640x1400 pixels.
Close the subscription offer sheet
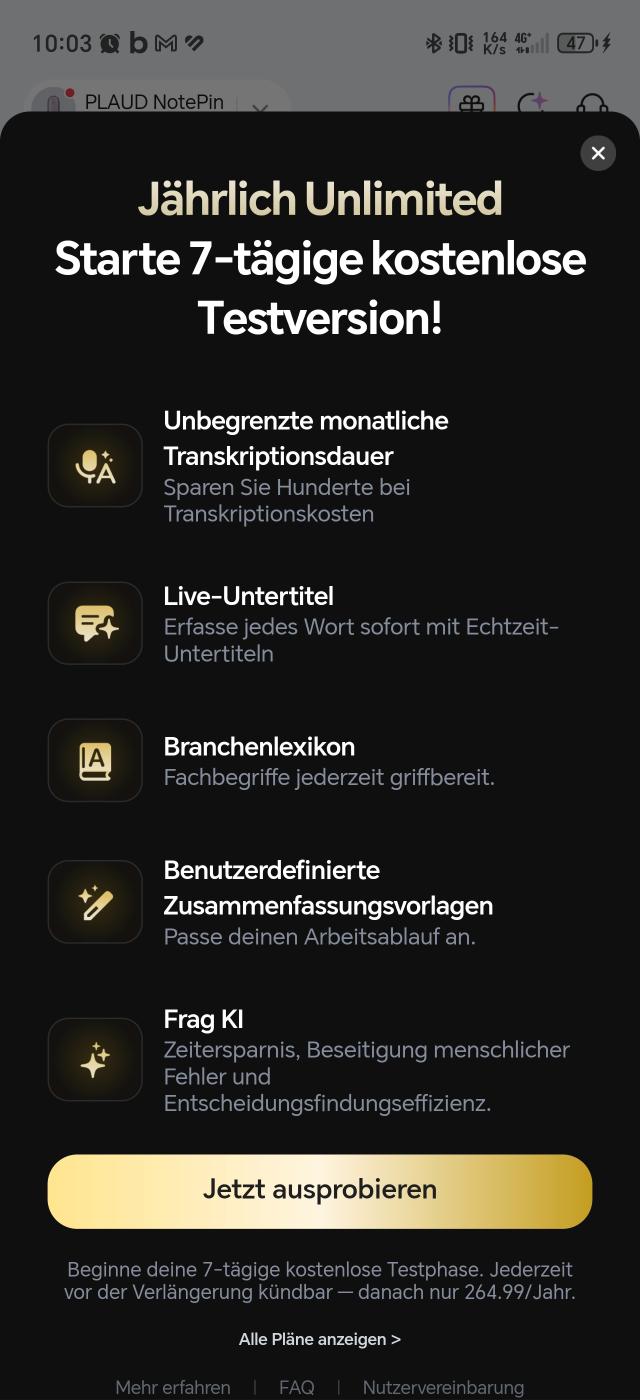point(598,153)
